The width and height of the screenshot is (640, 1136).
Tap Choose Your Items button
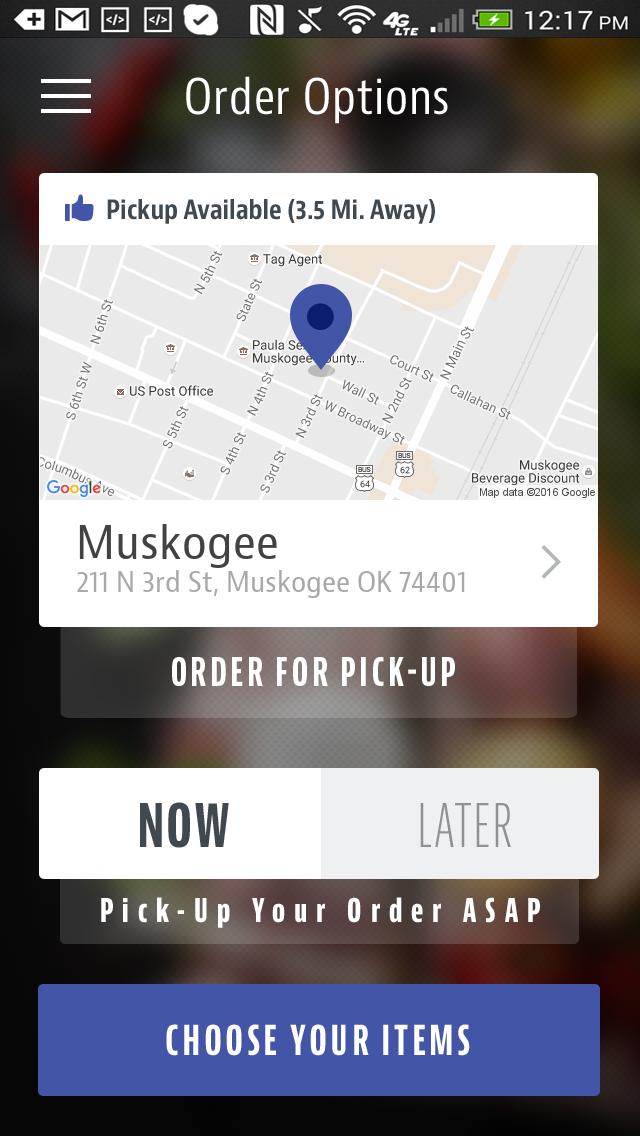click(x=318, y=1040)
